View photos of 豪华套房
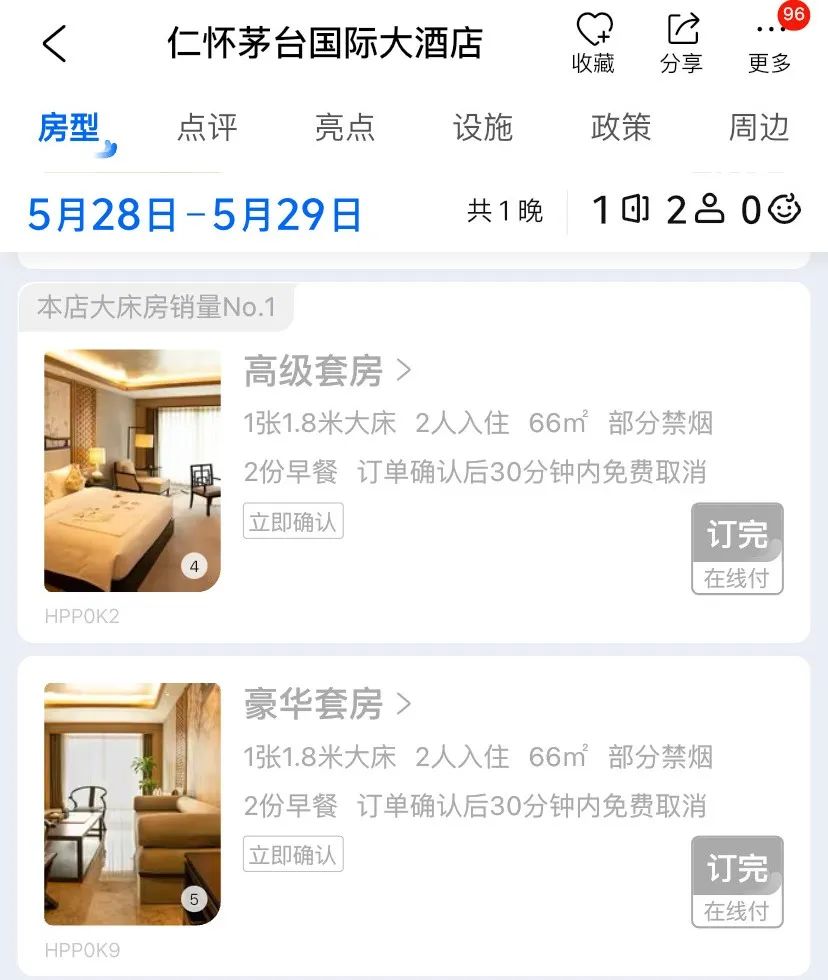Image resolution: width=828 pixels, height=980 pixels. 132,803
